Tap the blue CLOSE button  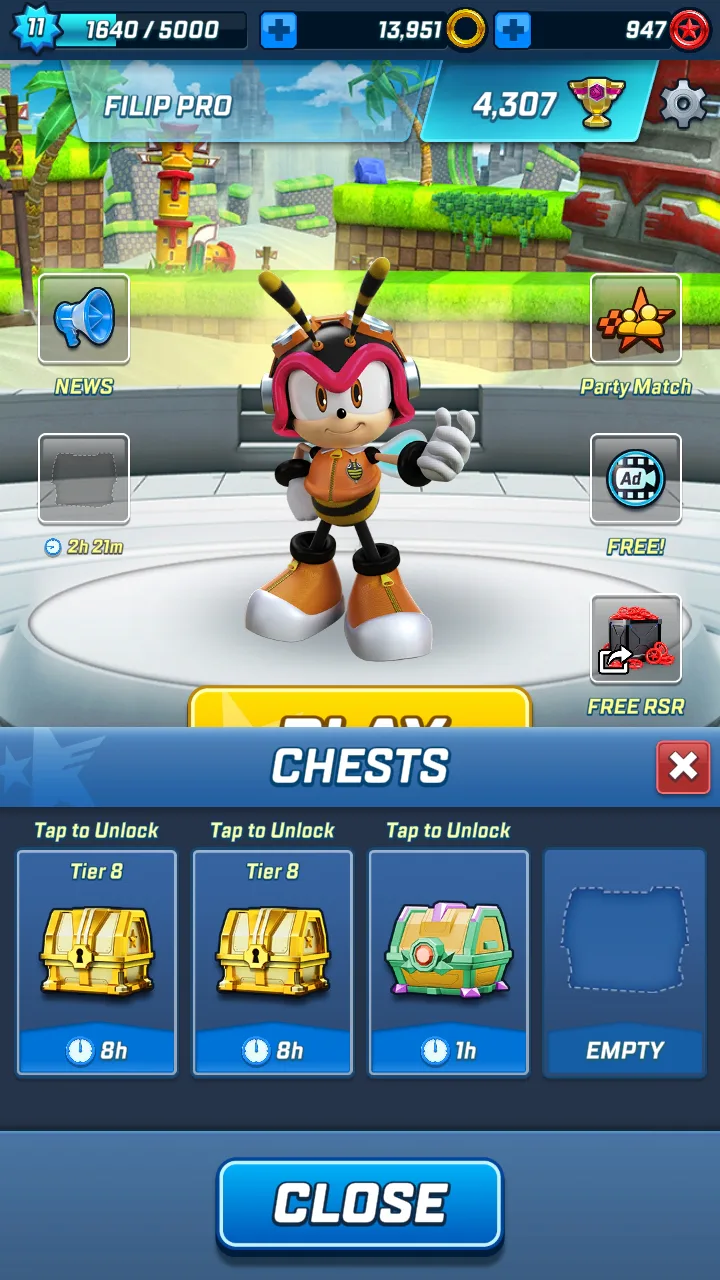click(359, 1203)
